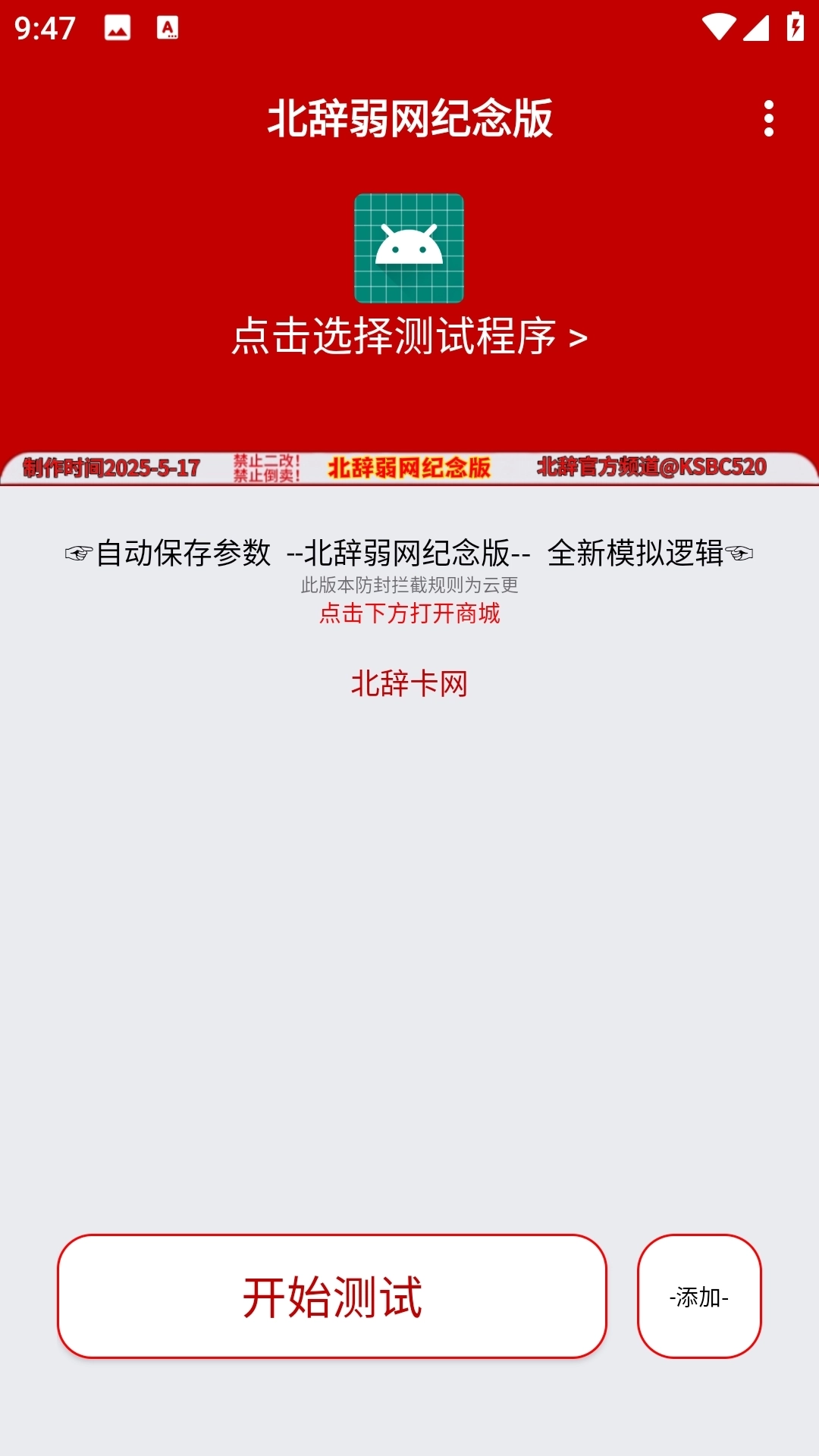
Task: Tap the 禁止二改 禁止倒卖 banner text
Action: pos(265,466)
